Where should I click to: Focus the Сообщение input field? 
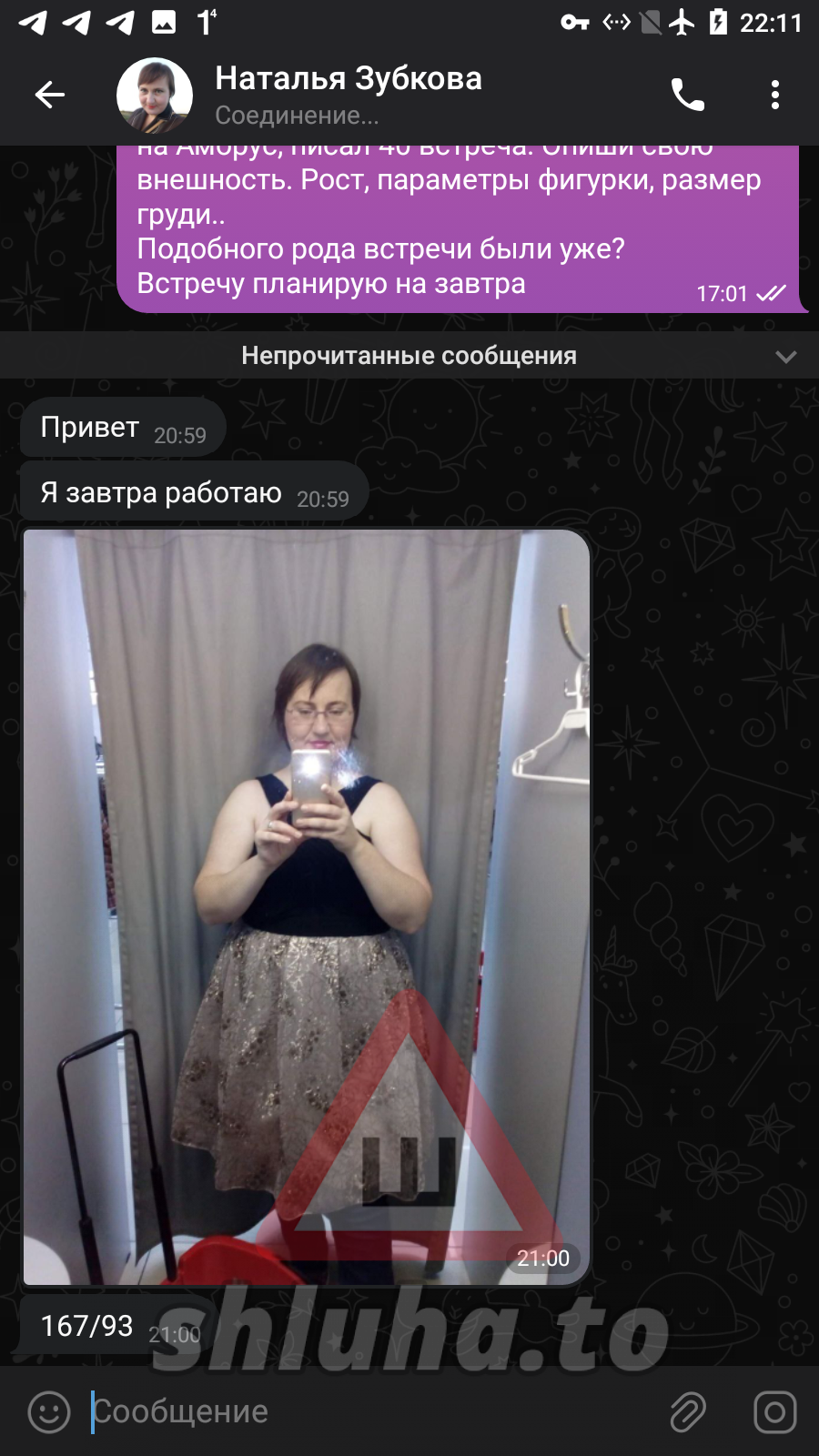point(364,1412)
